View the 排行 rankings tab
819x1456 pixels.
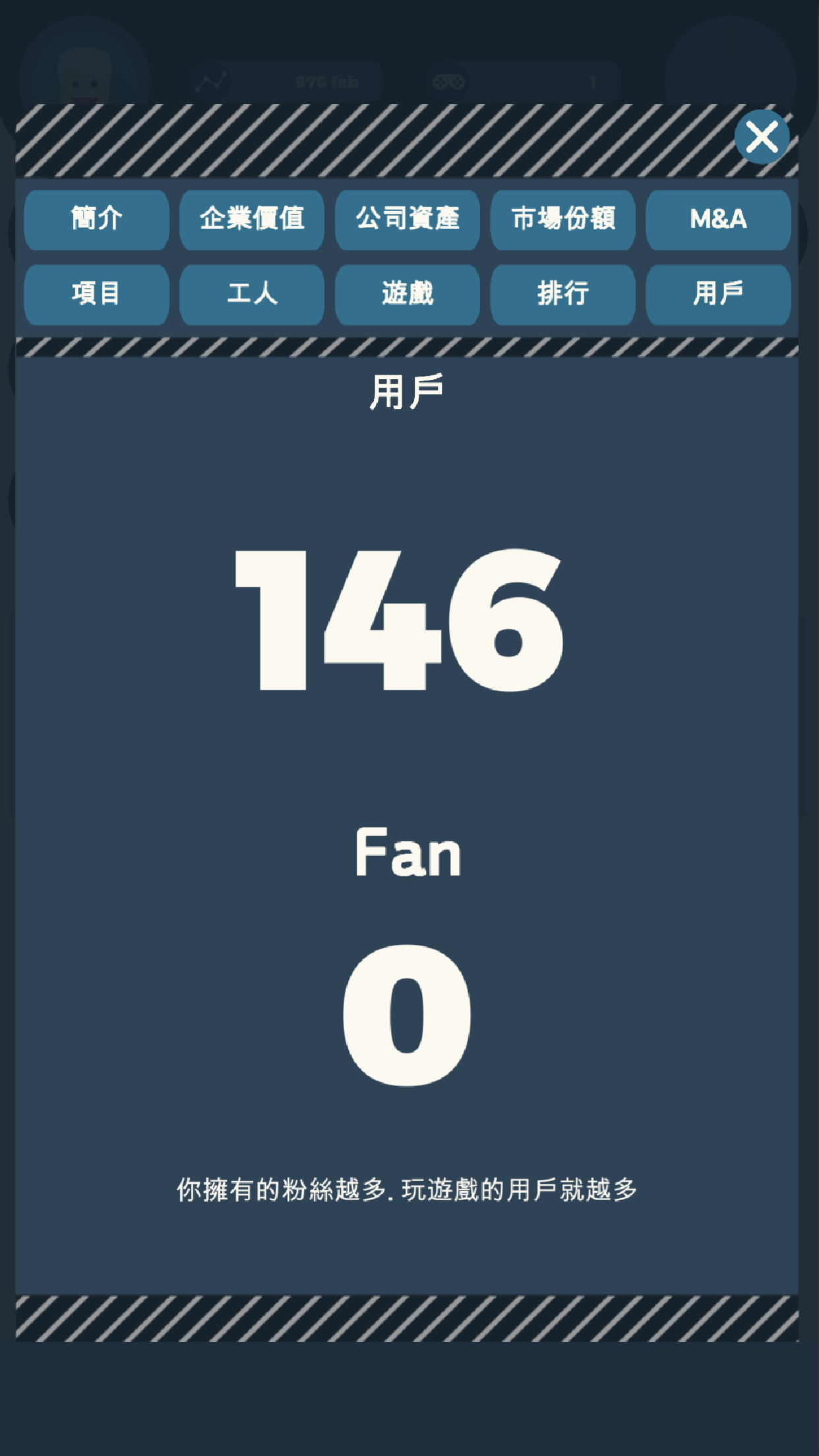coord(563,294)
